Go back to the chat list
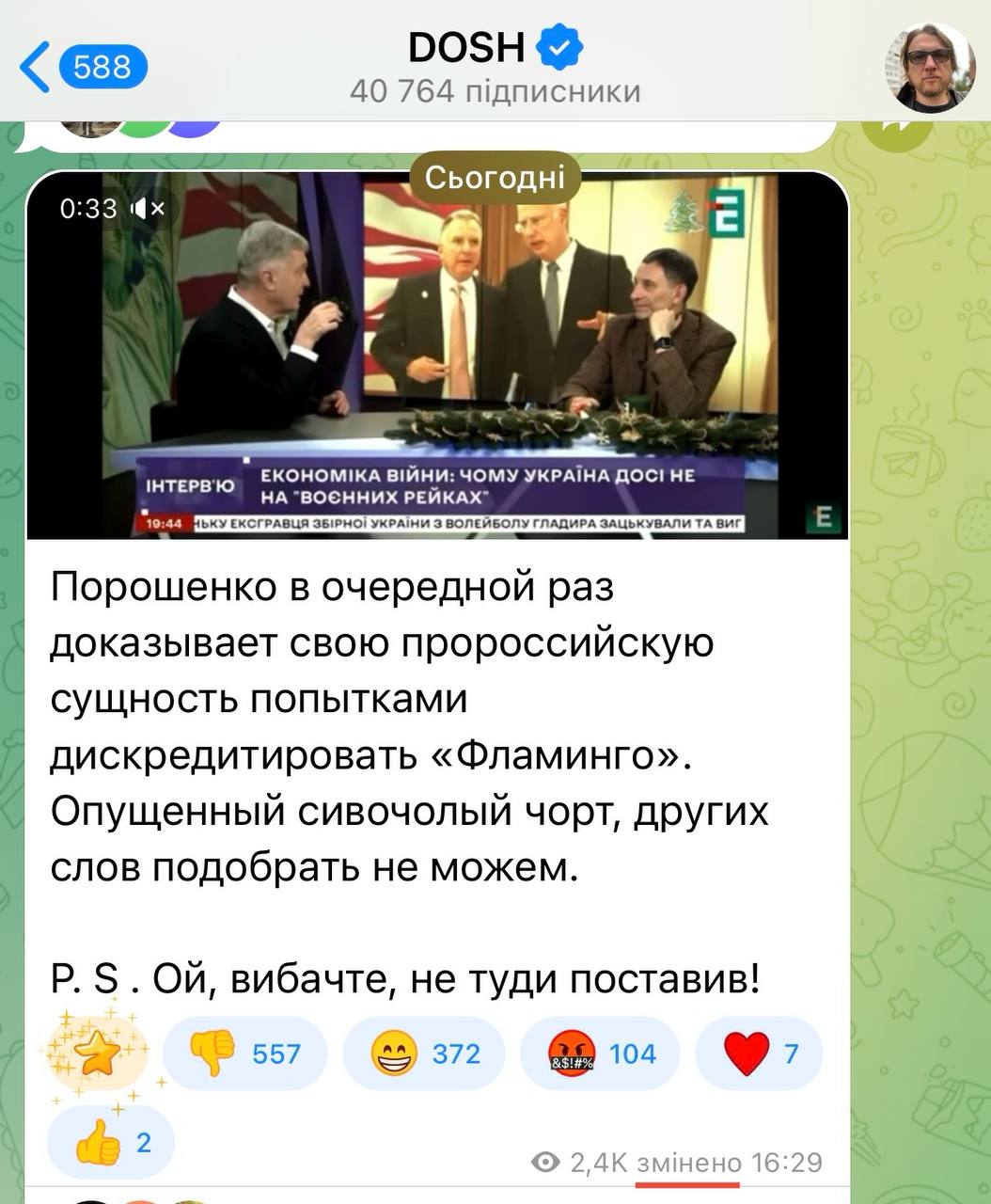Screen dimensions: 991x1204 coord(80,68)
